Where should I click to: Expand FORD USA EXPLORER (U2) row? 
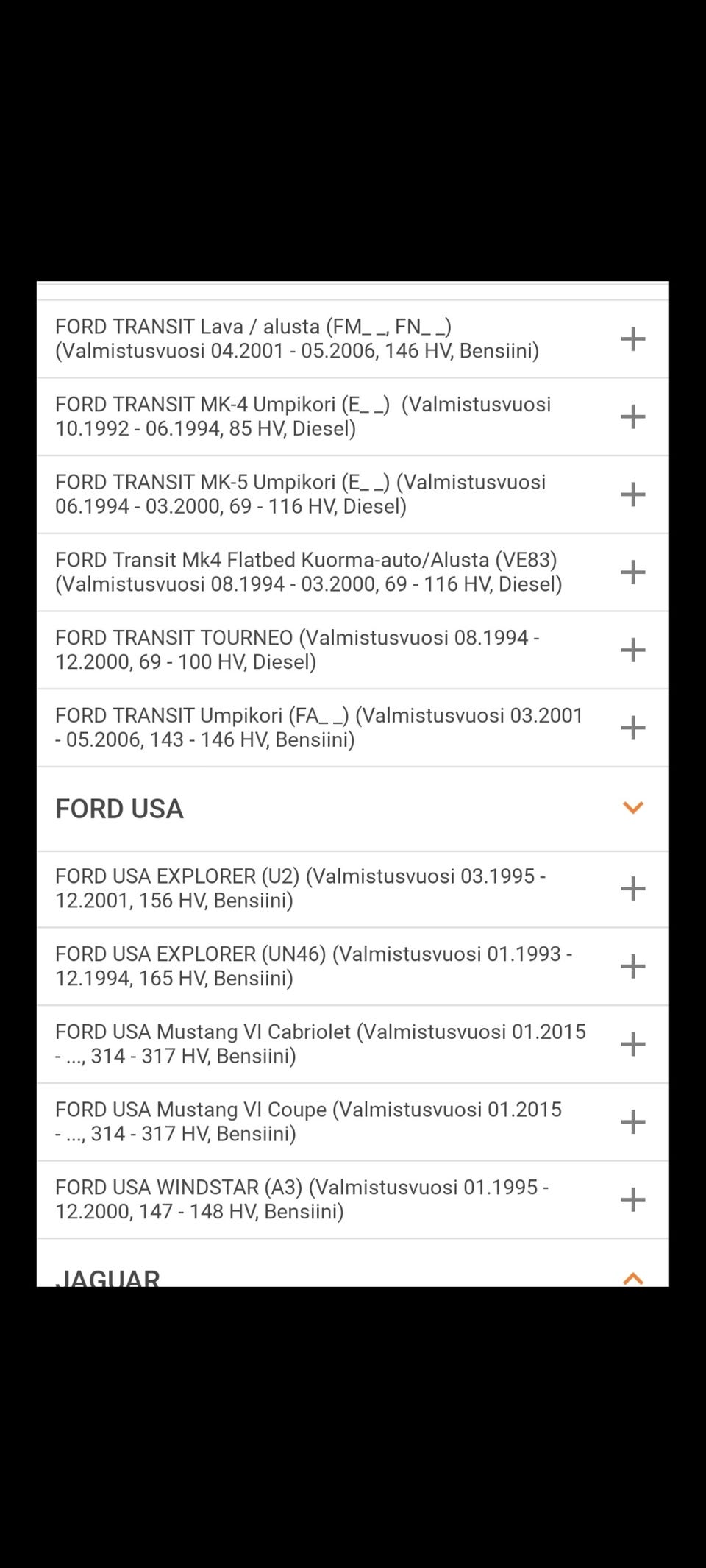coord(632,888)
